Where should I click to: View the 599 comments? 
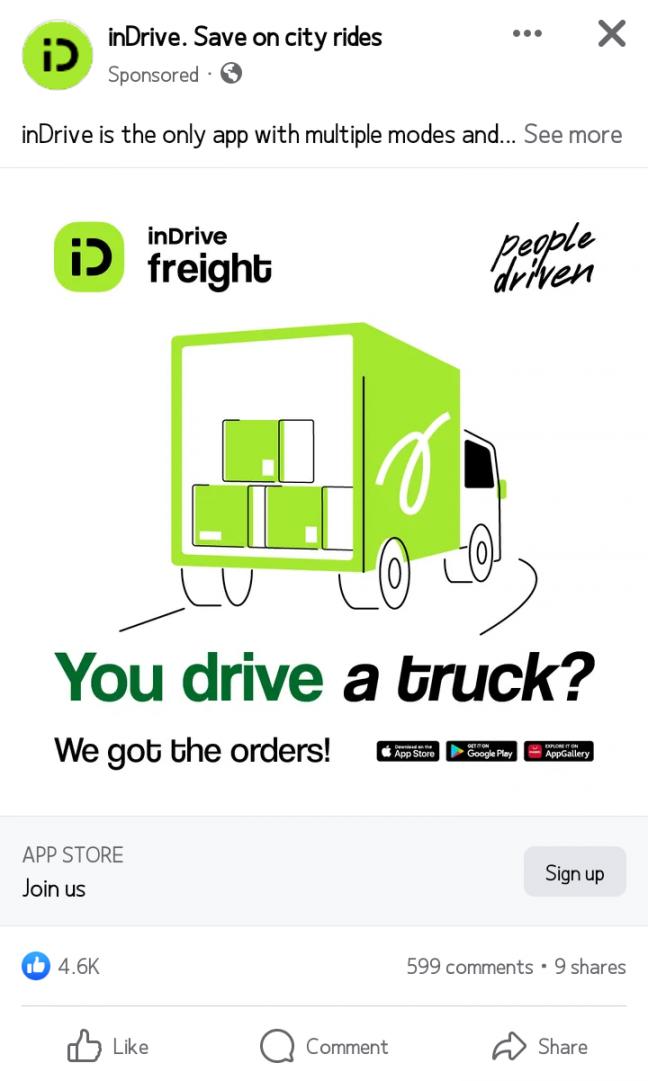click(x=469, y=966)
